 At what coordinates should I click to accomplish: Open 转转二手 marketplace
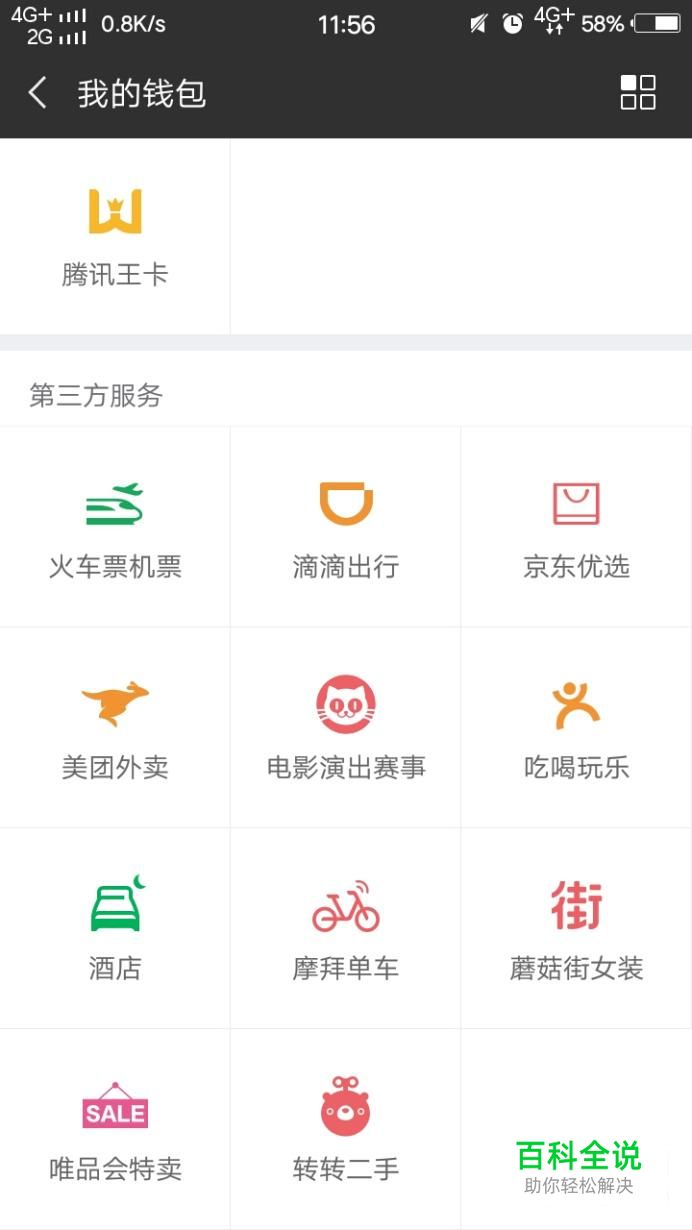coord(345,1129)
